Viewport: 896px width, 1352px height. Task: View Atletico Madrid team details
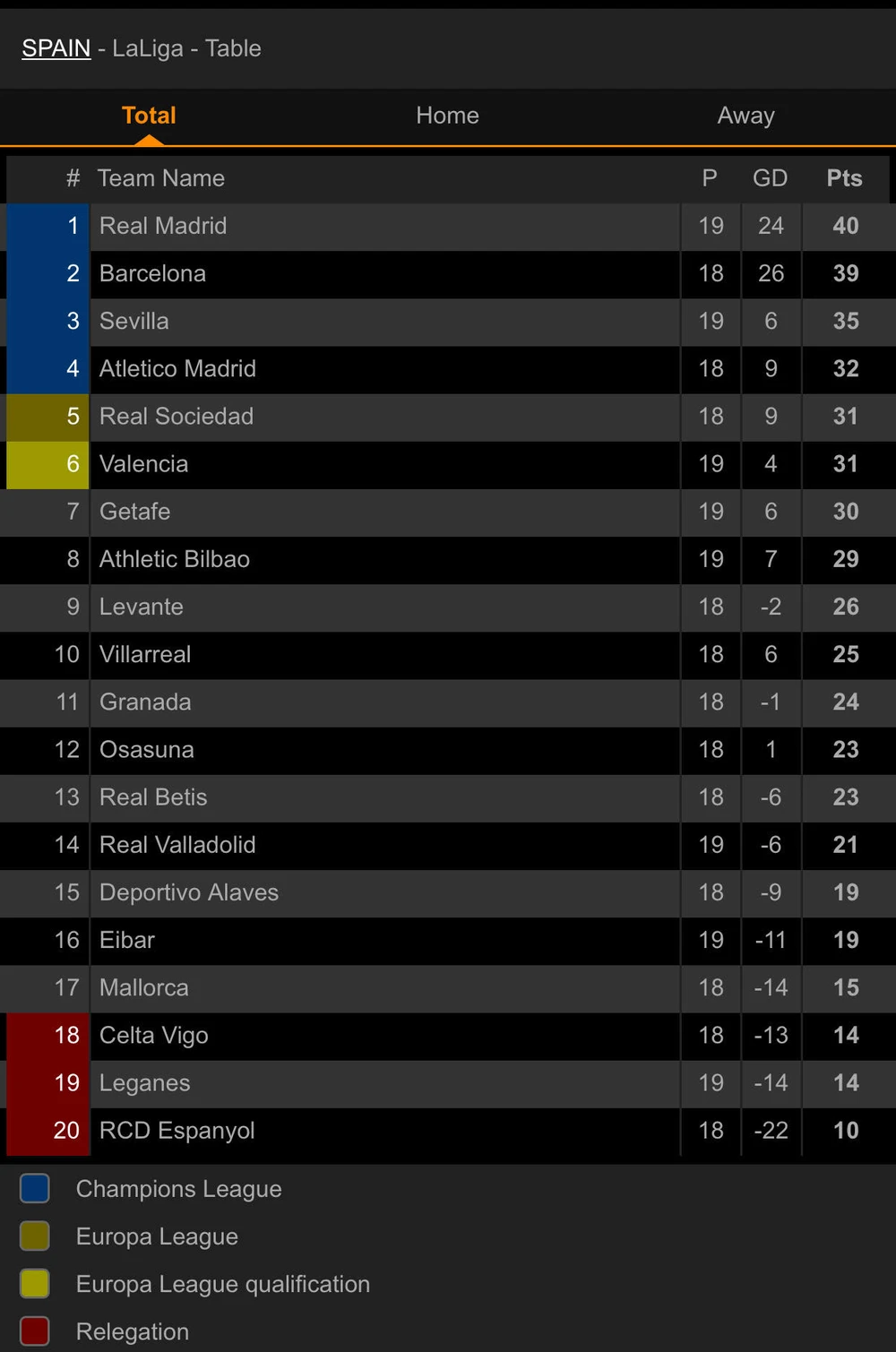coord(177,368)
